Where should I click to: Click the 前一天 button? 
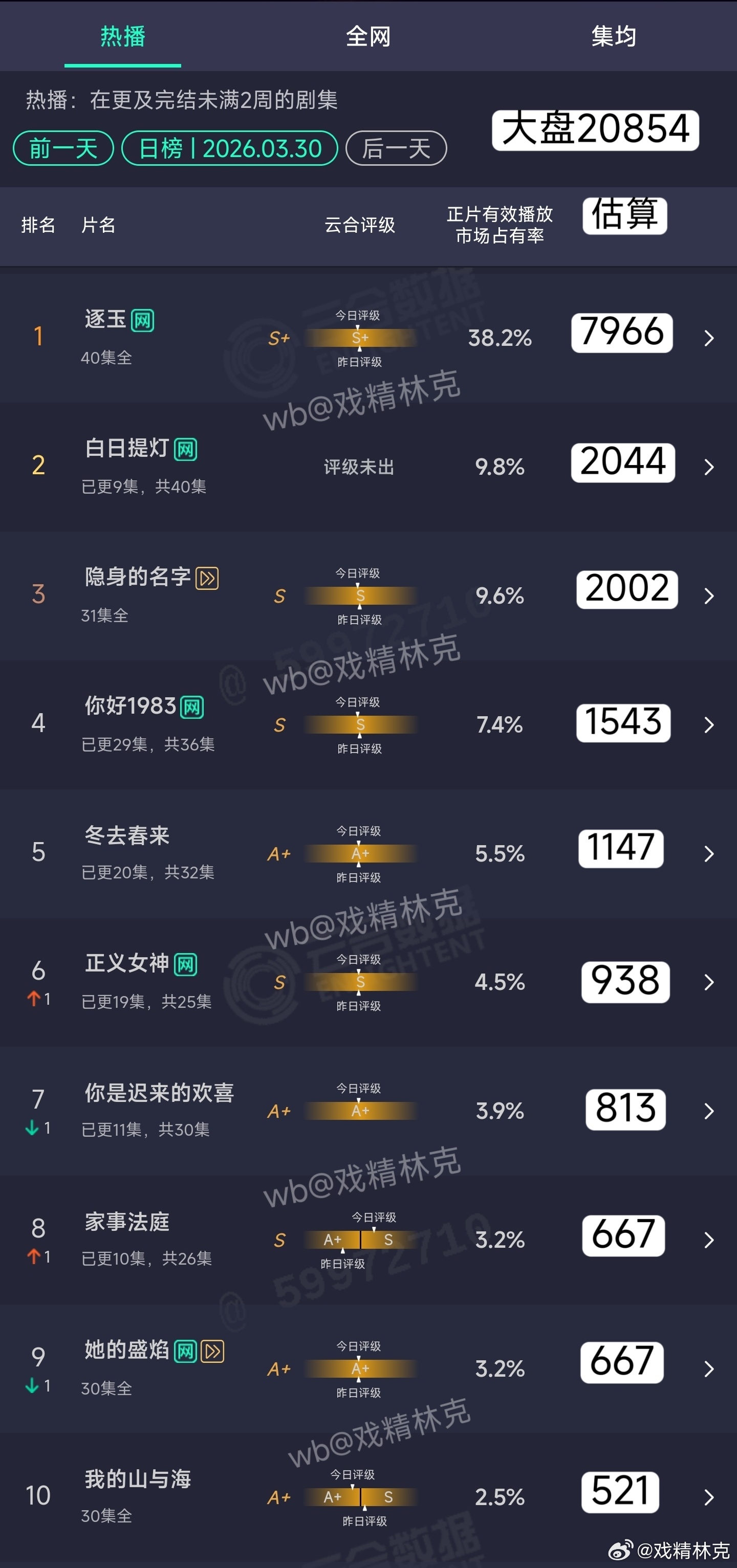point(63,148)
